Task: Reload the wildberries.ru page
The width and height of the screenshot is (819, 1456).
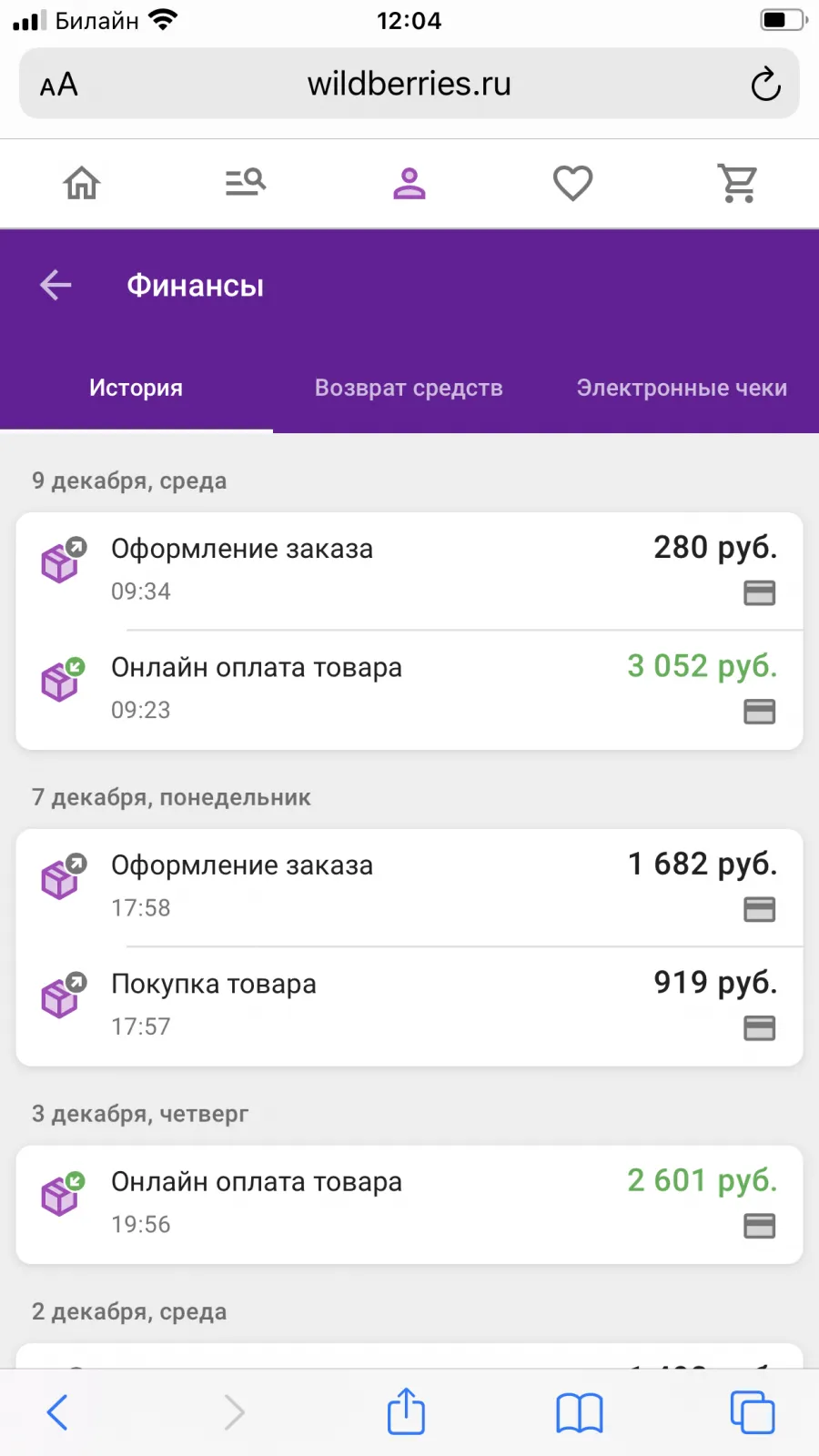Action: 766,84
